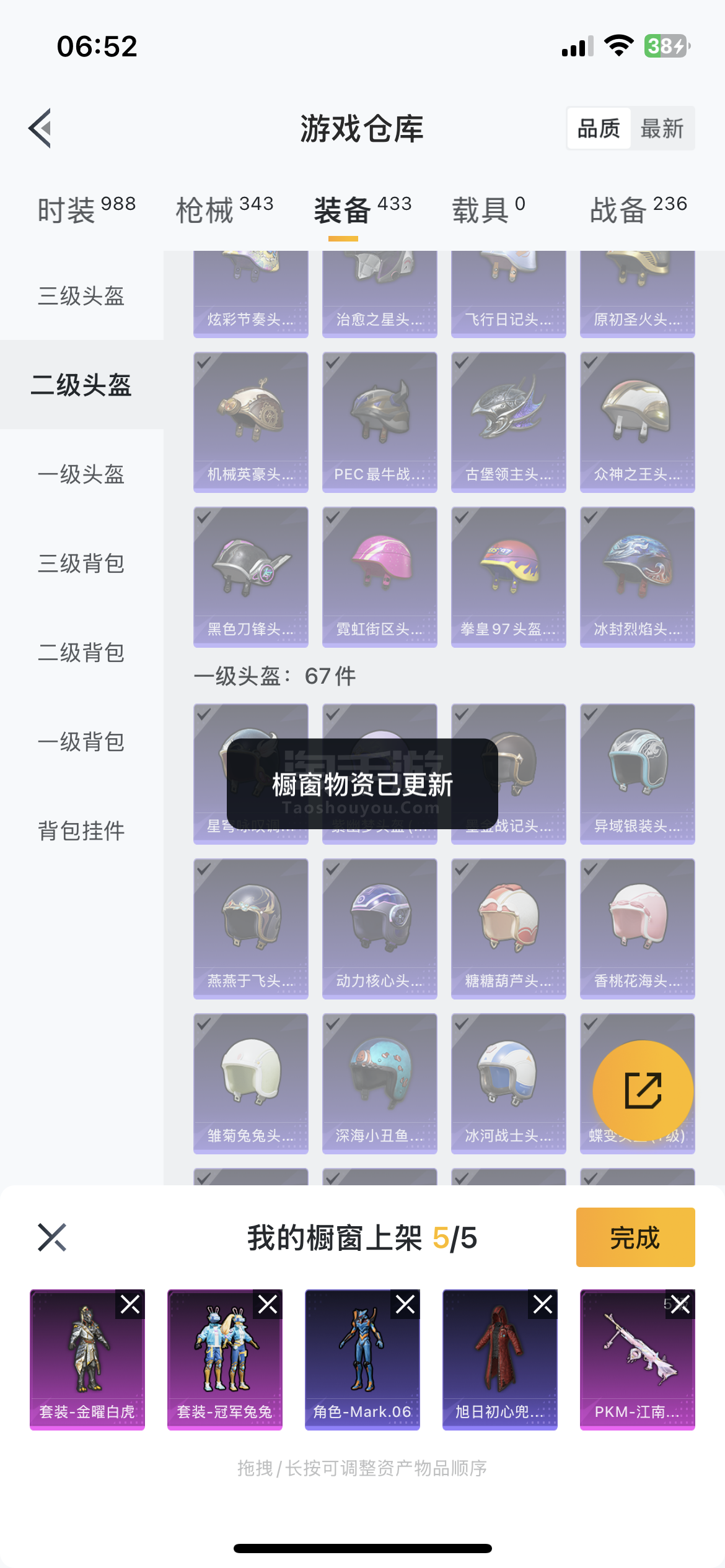
Task: Confirm showcase with 完成
Action: [x=635, y=1237]
